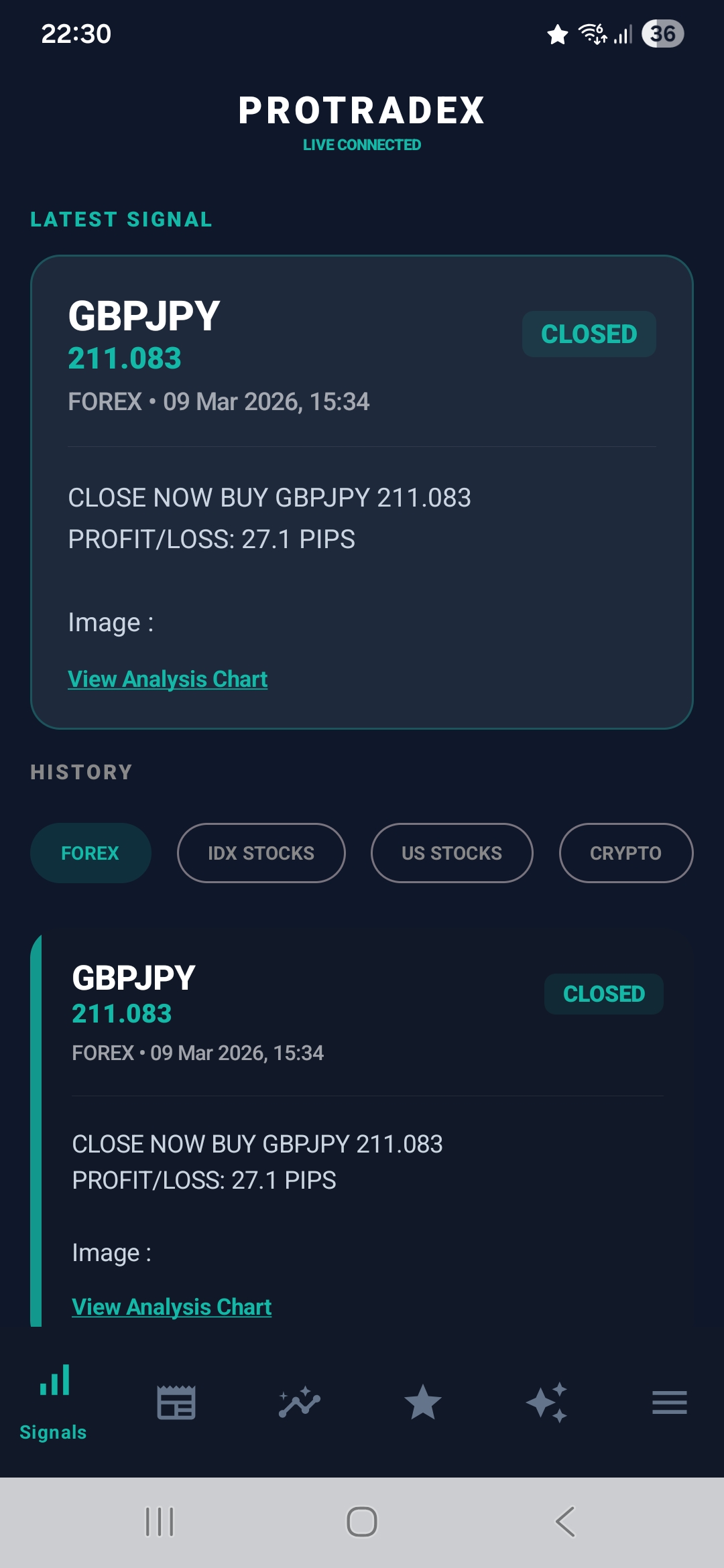Open View Analysis Chart in latest signal
This screenshot has width=724, height=1568.
pyautogui.click(x=168, y=679)
